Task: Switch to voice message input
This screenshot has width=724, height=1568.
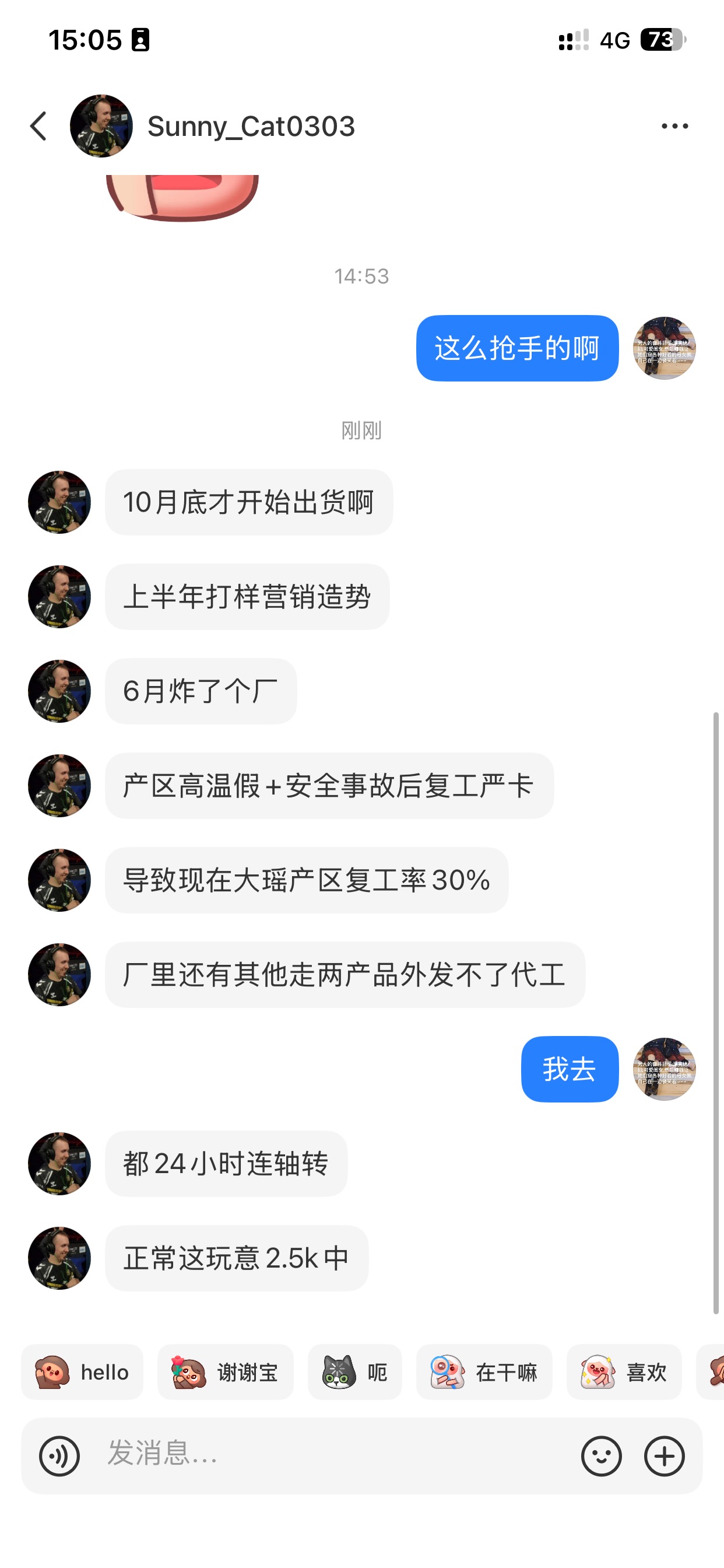Action: click(59, 1457)
